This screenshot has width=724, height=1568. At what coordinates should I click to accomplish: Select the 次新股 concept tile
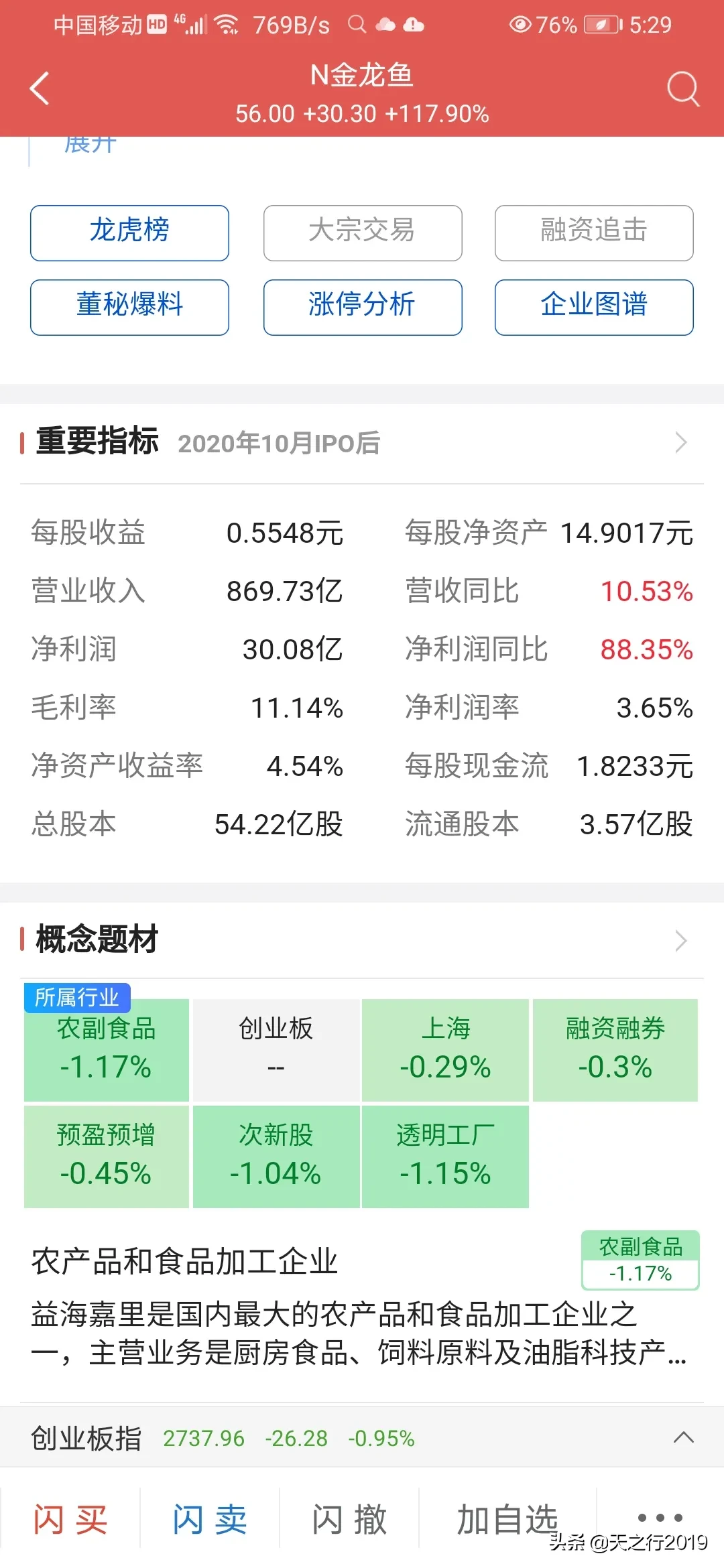[276, 1157]
